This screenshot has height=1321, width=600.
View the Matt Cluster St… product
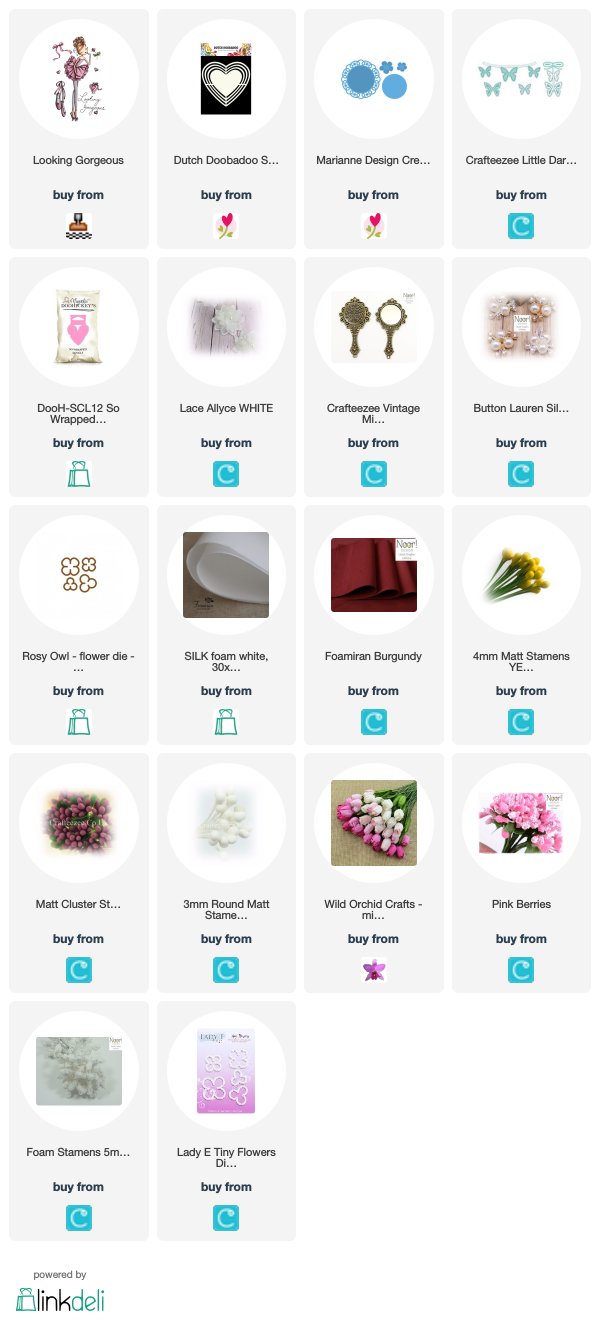tap(78, 873)
